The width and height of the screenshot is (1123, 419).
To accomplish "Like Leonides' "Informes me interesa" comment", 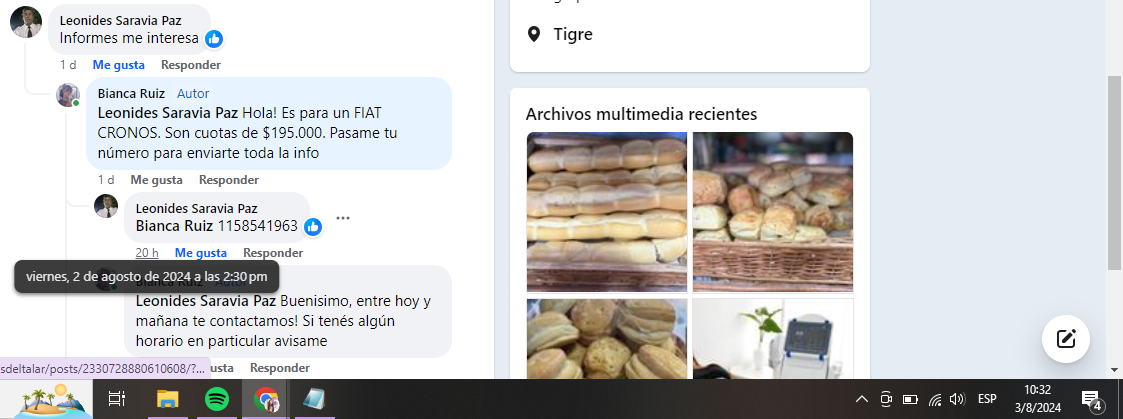I will (118, 65).
